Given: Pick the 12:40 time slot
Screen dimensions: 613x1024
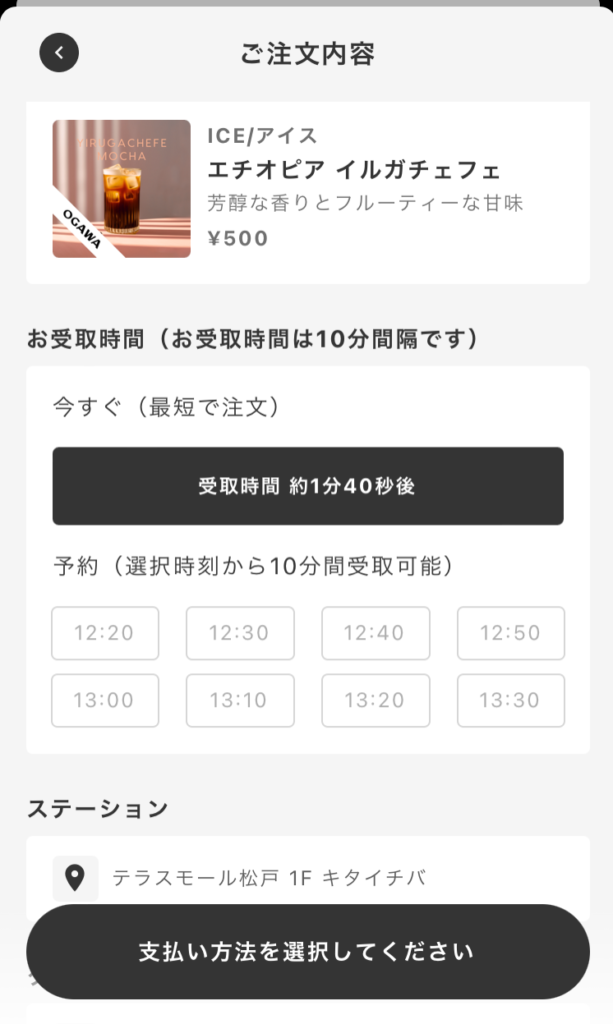Looking at the screenshot, I should coord(375,633).
